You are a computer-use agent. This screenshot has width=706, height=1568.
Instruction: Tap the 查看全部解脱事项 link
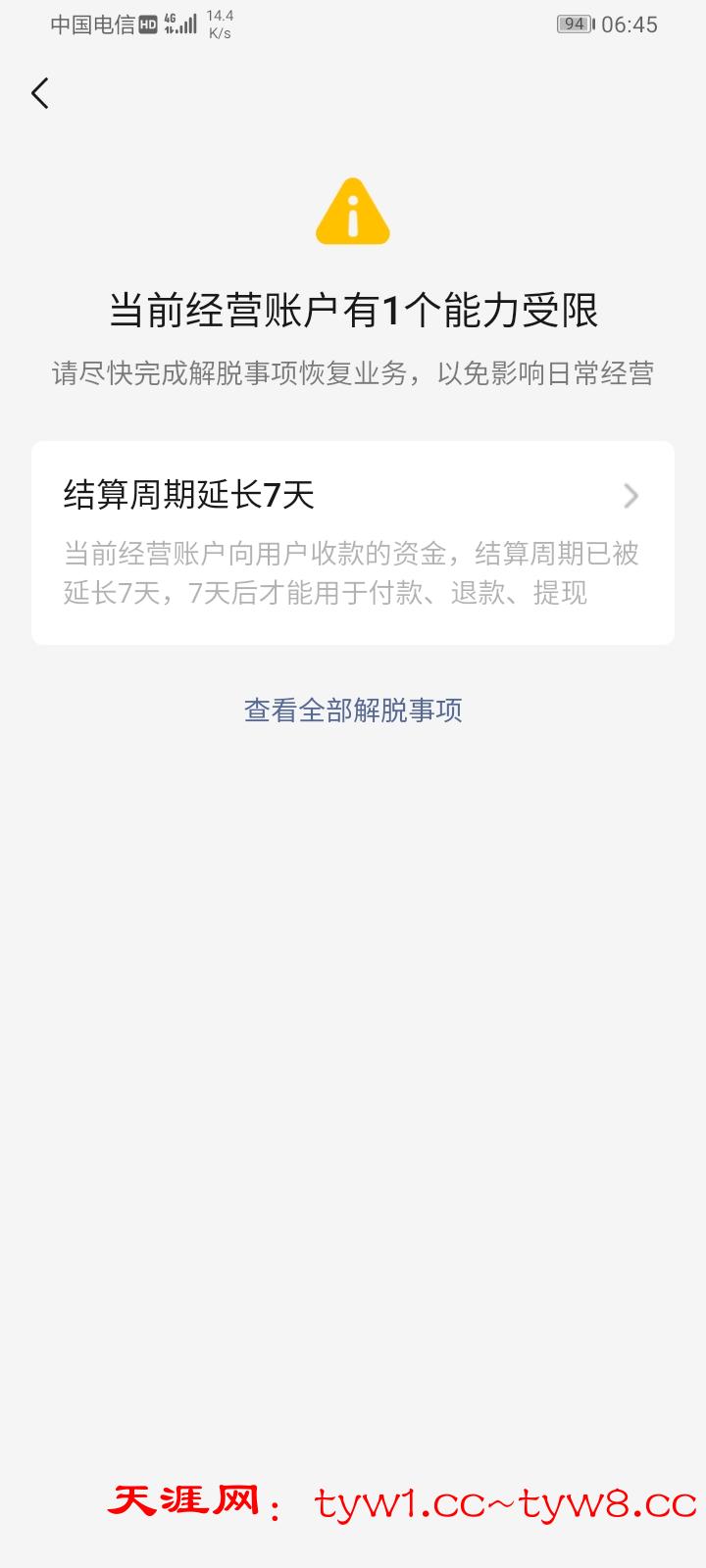point(353,710)
